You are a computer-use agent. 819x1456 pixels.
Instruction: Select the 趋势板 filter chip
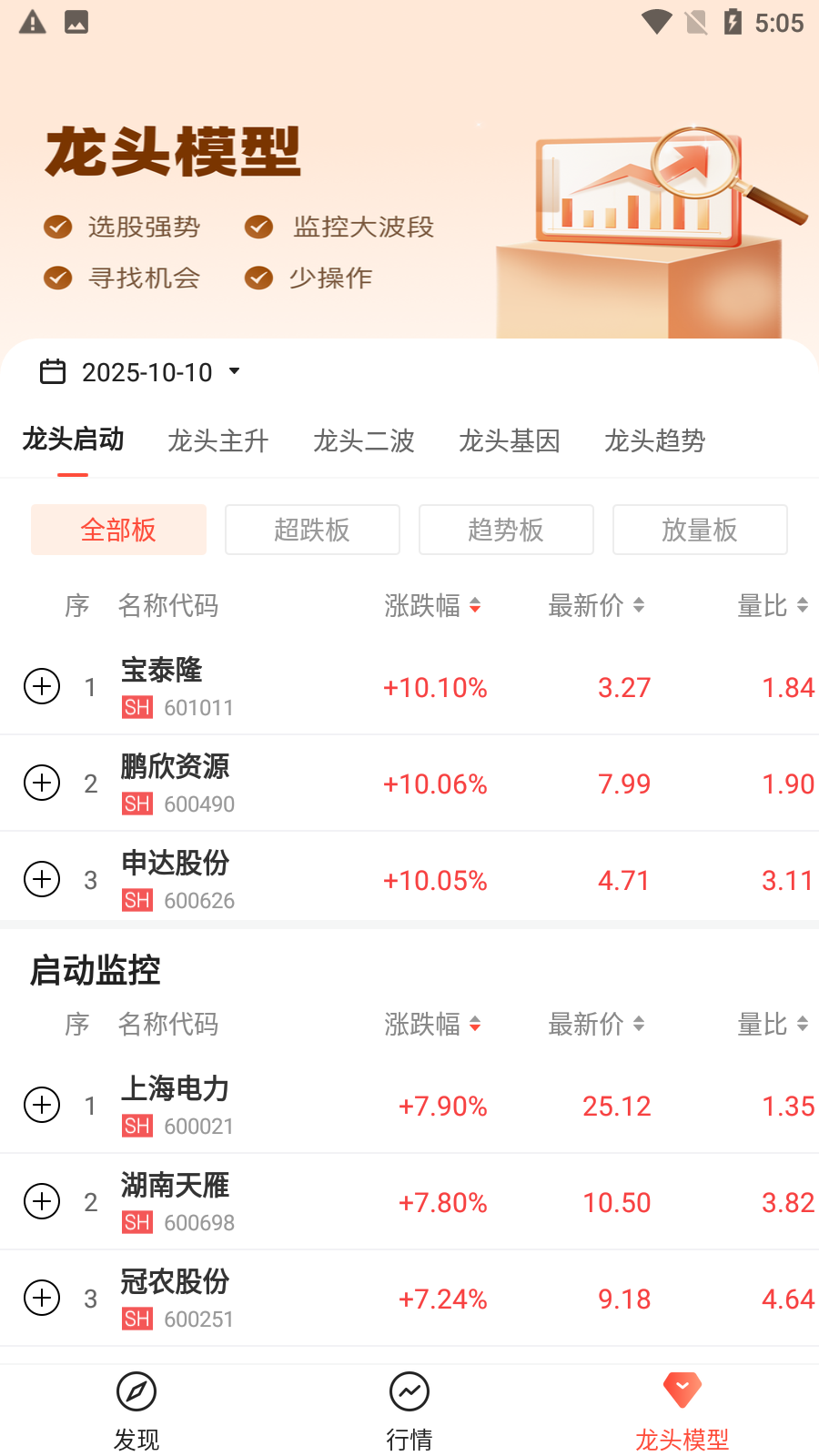coord(506,530)
